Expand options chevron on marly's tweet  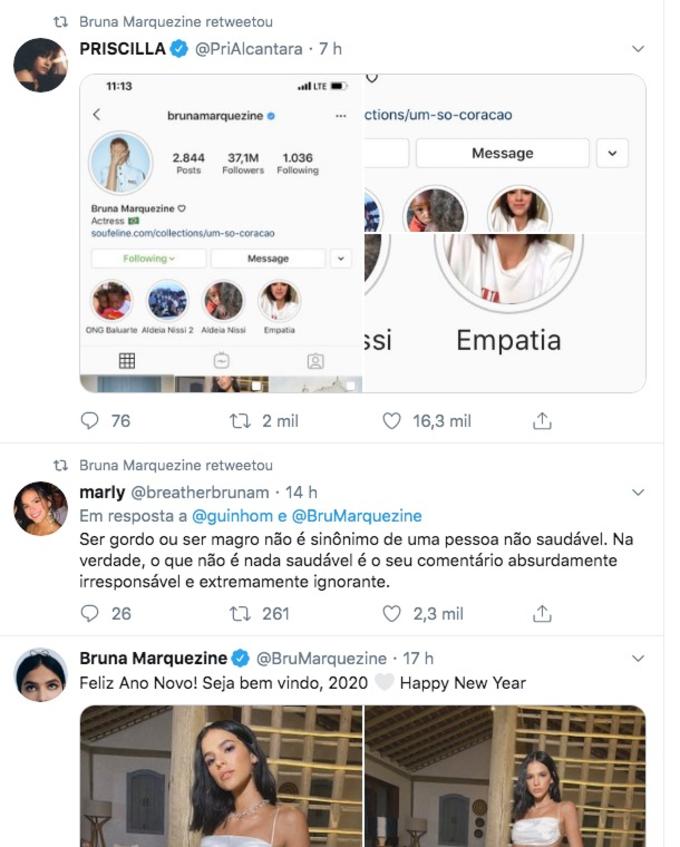click(638, 492)
